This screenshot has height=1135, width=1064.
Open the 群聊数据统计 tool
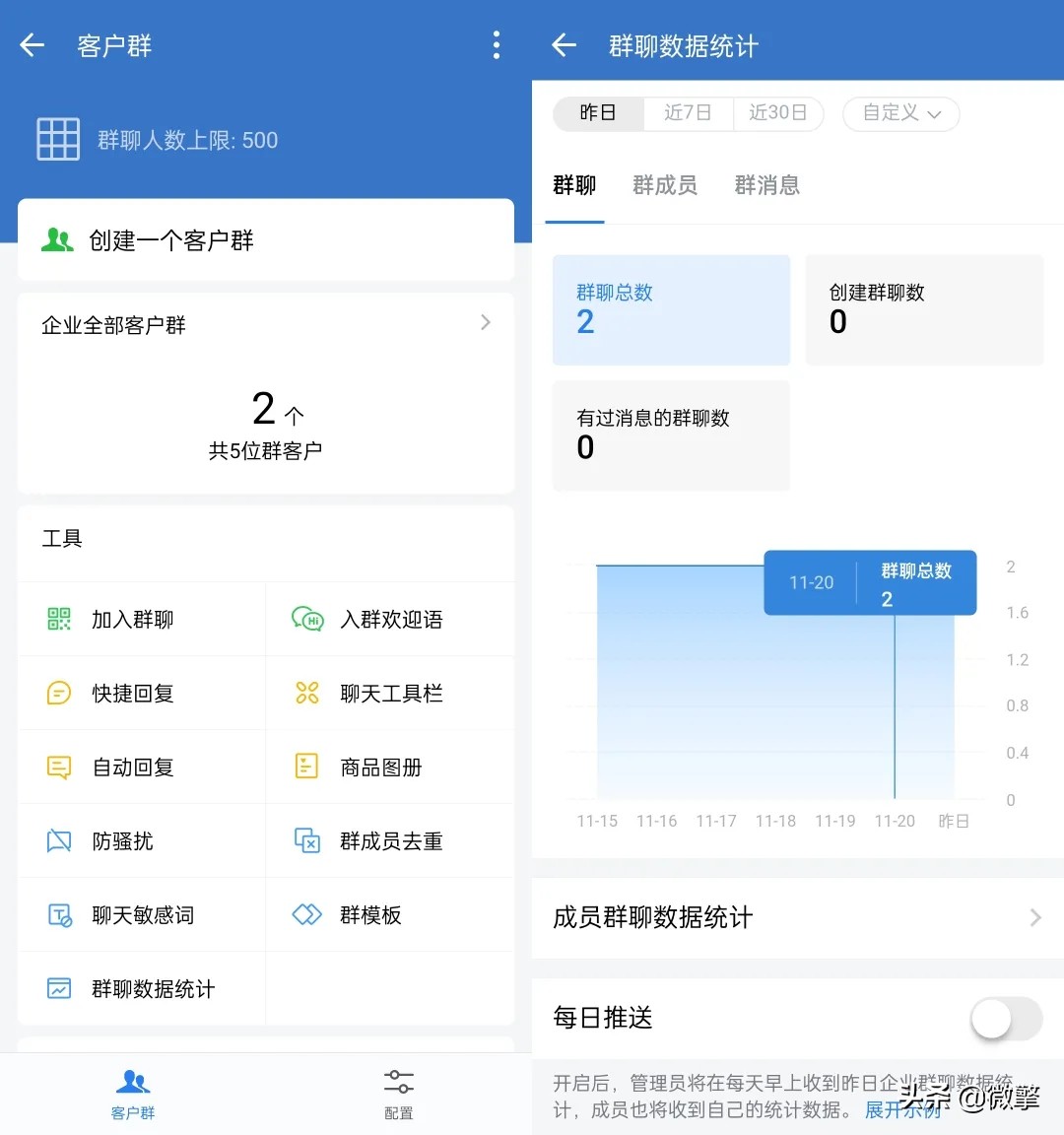coord(151,989)
